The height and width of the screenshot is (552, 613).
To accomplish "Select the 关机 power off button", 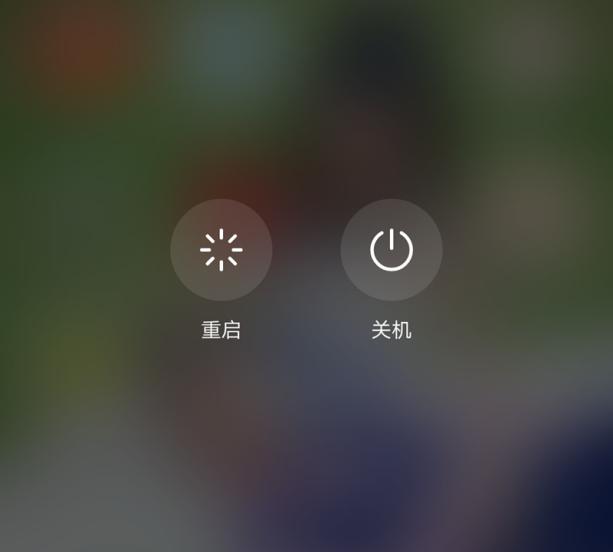I will tap(391, 250).
